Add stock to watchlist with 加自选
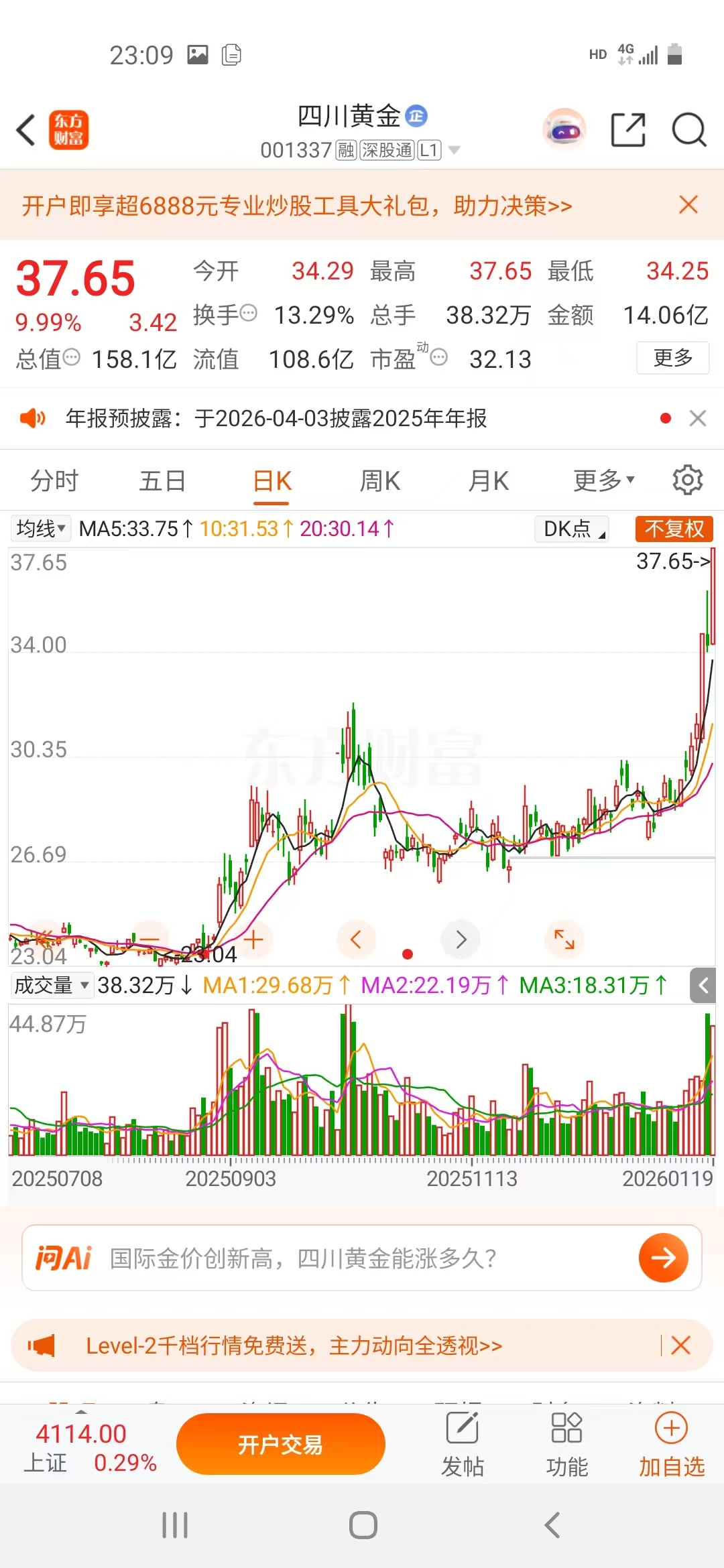The height and width of the screenshot is (1568, 724). tap(671, 1443)
